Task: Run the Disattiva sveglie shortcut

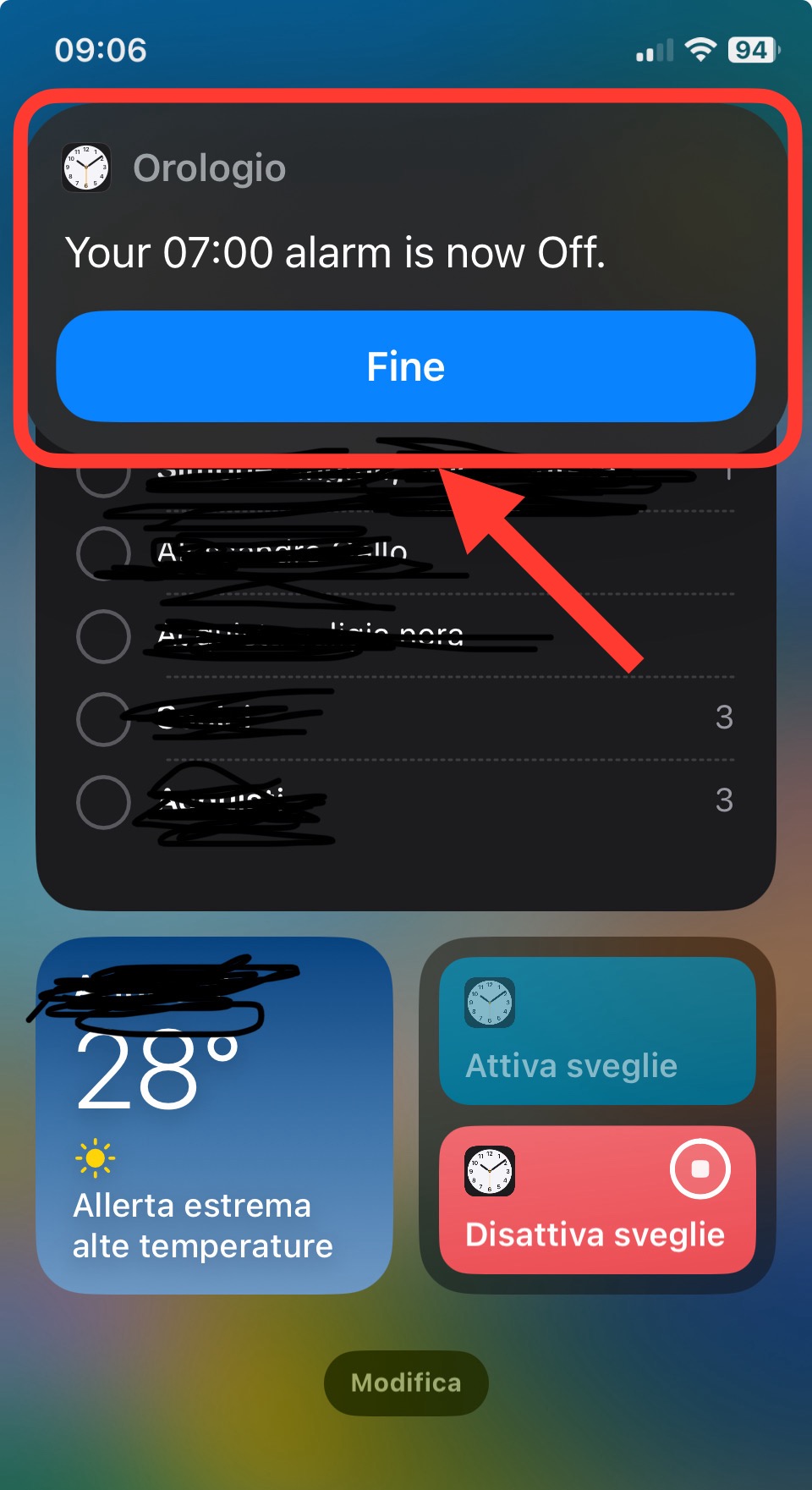Action: 596,1199
